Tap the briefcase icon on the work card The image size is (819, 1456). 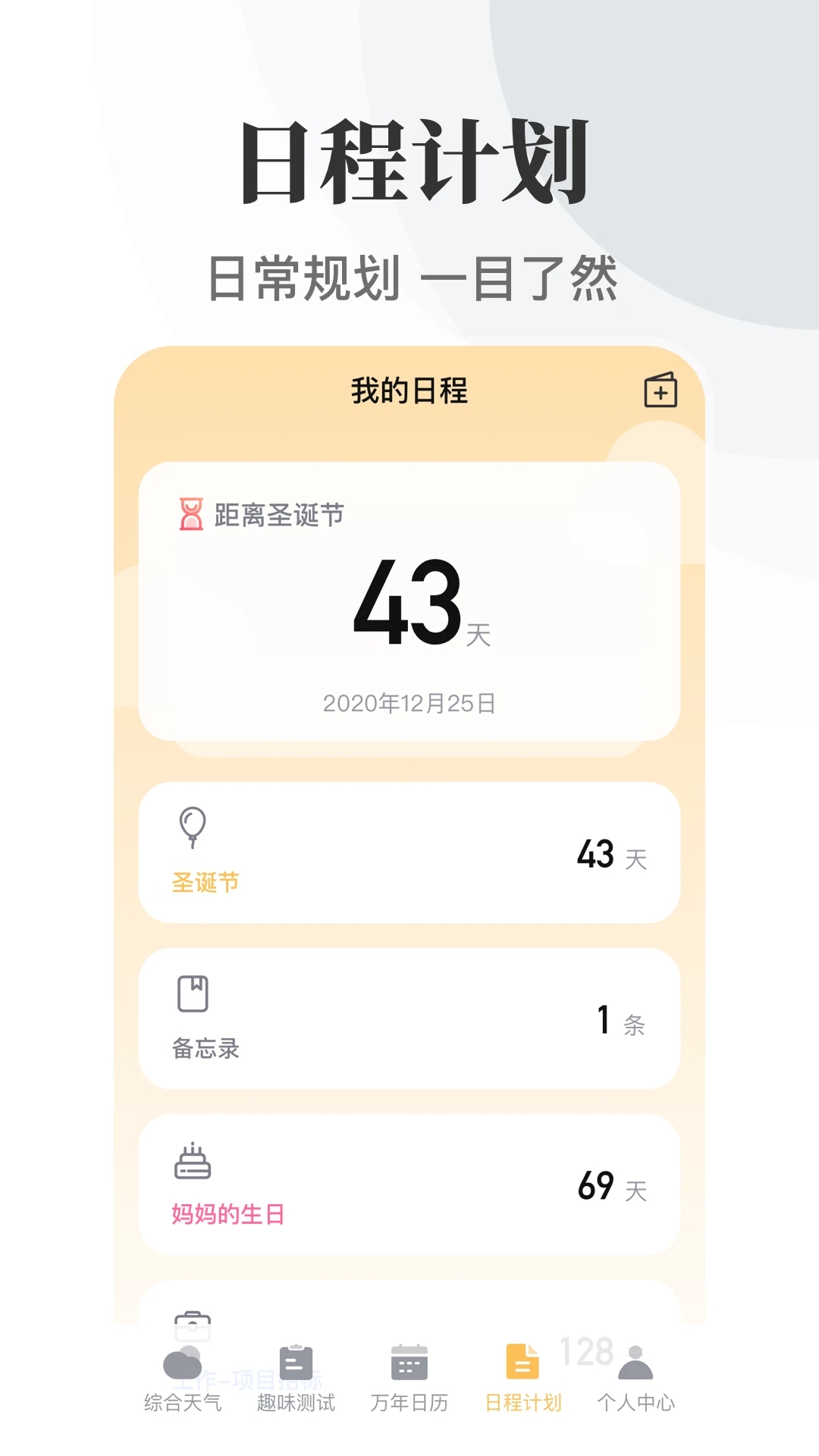[195, 1321]
